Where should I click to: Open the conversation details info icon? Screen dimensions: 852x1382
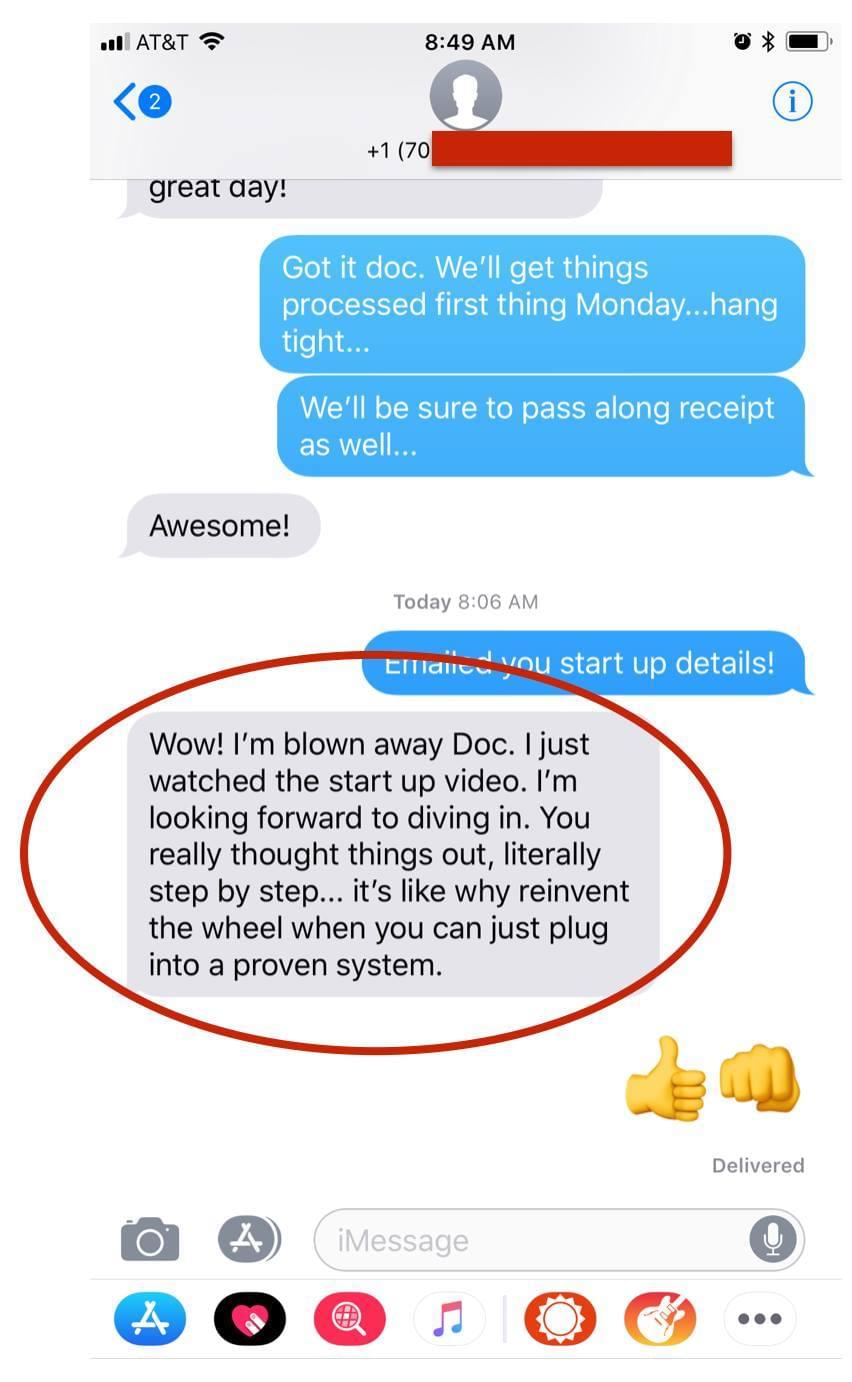click(792, 101)
